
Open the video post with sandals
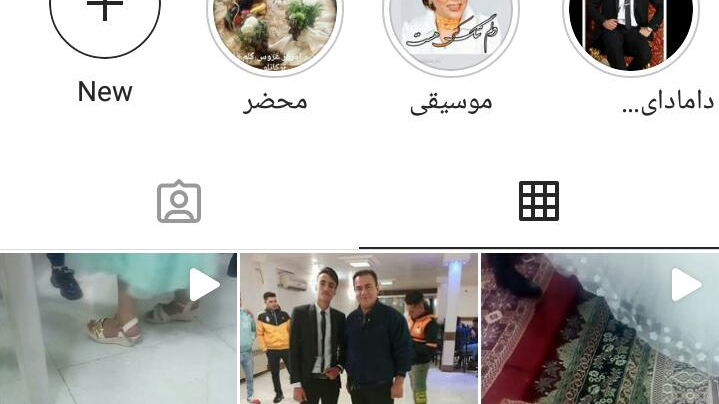click(118, 328)
